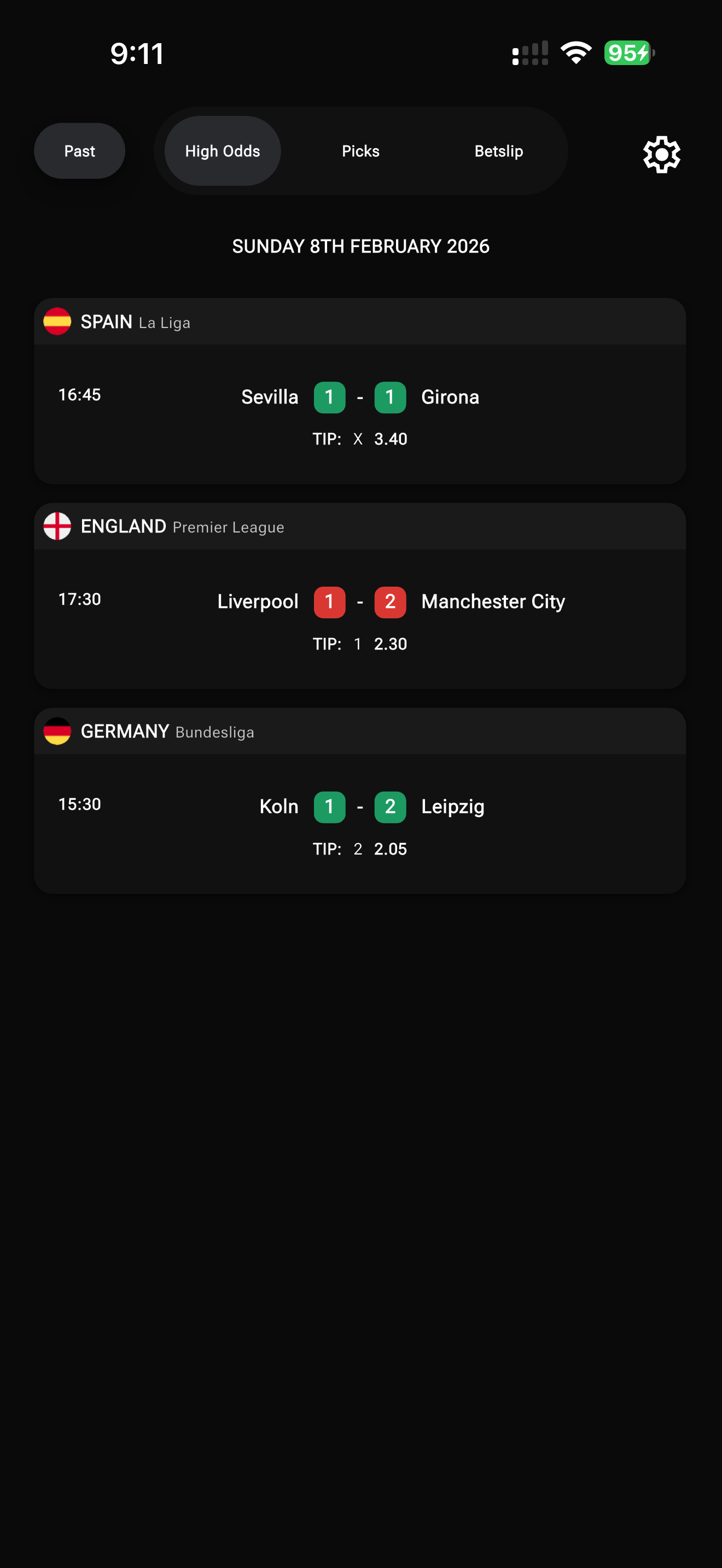This screenshot has width=722, height=1568.
Task: Click the England flag icon
Action: tap(58, 526)
